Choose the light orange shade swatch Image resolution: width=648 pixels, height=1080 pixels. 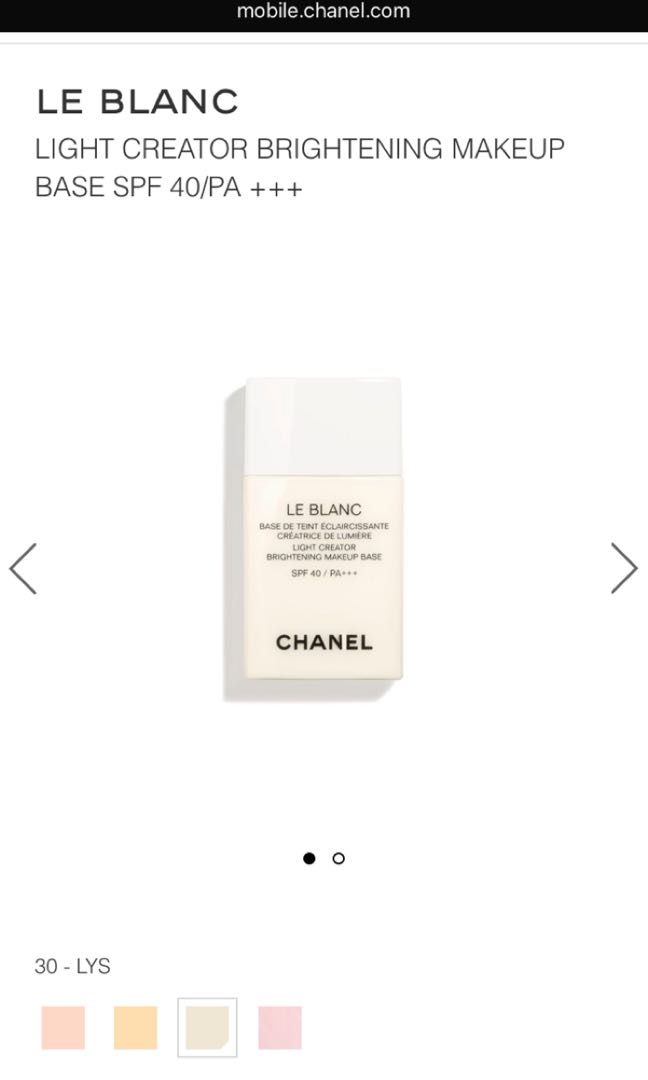tap(135, 1028)
